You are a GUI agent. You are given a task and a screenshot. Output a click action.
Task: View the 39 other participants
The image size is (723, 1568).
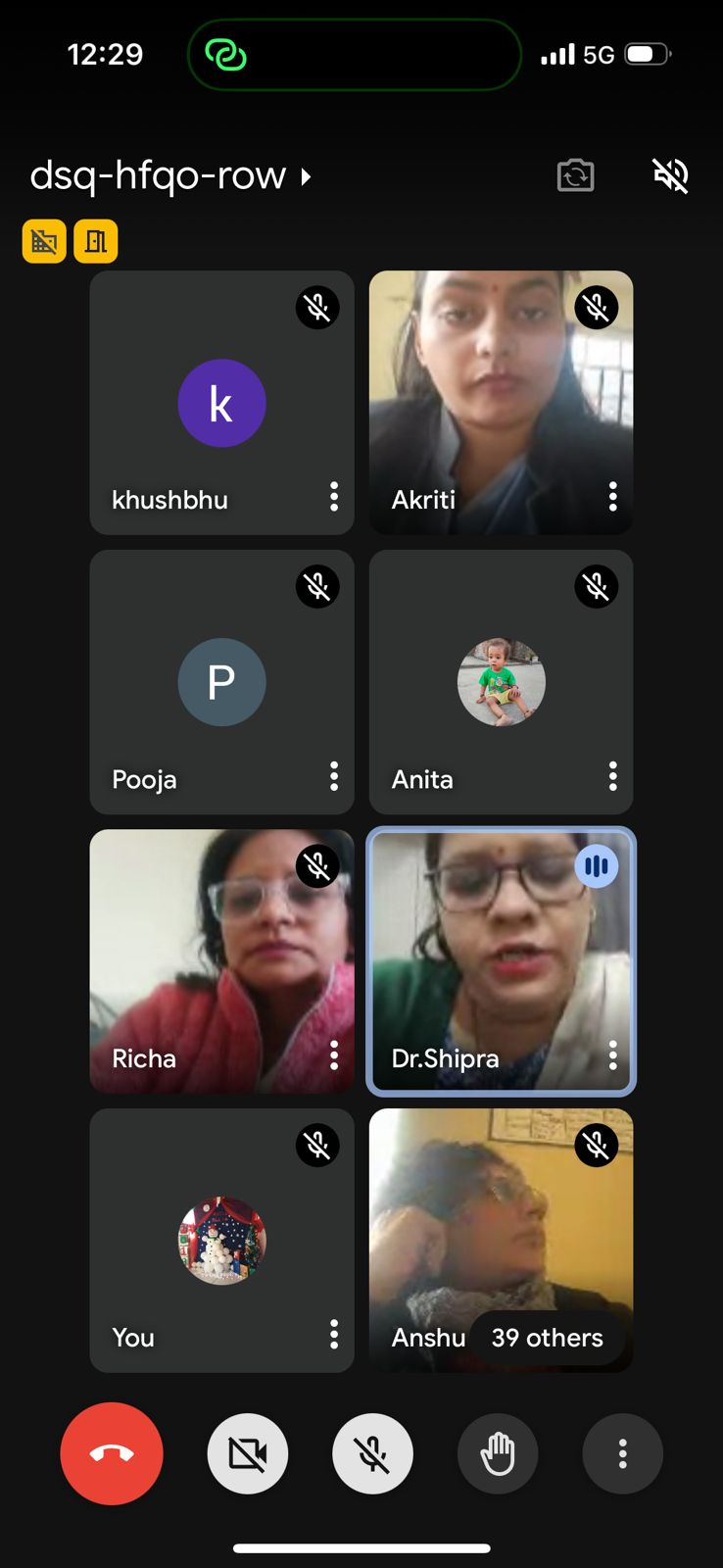point(547,1338)
